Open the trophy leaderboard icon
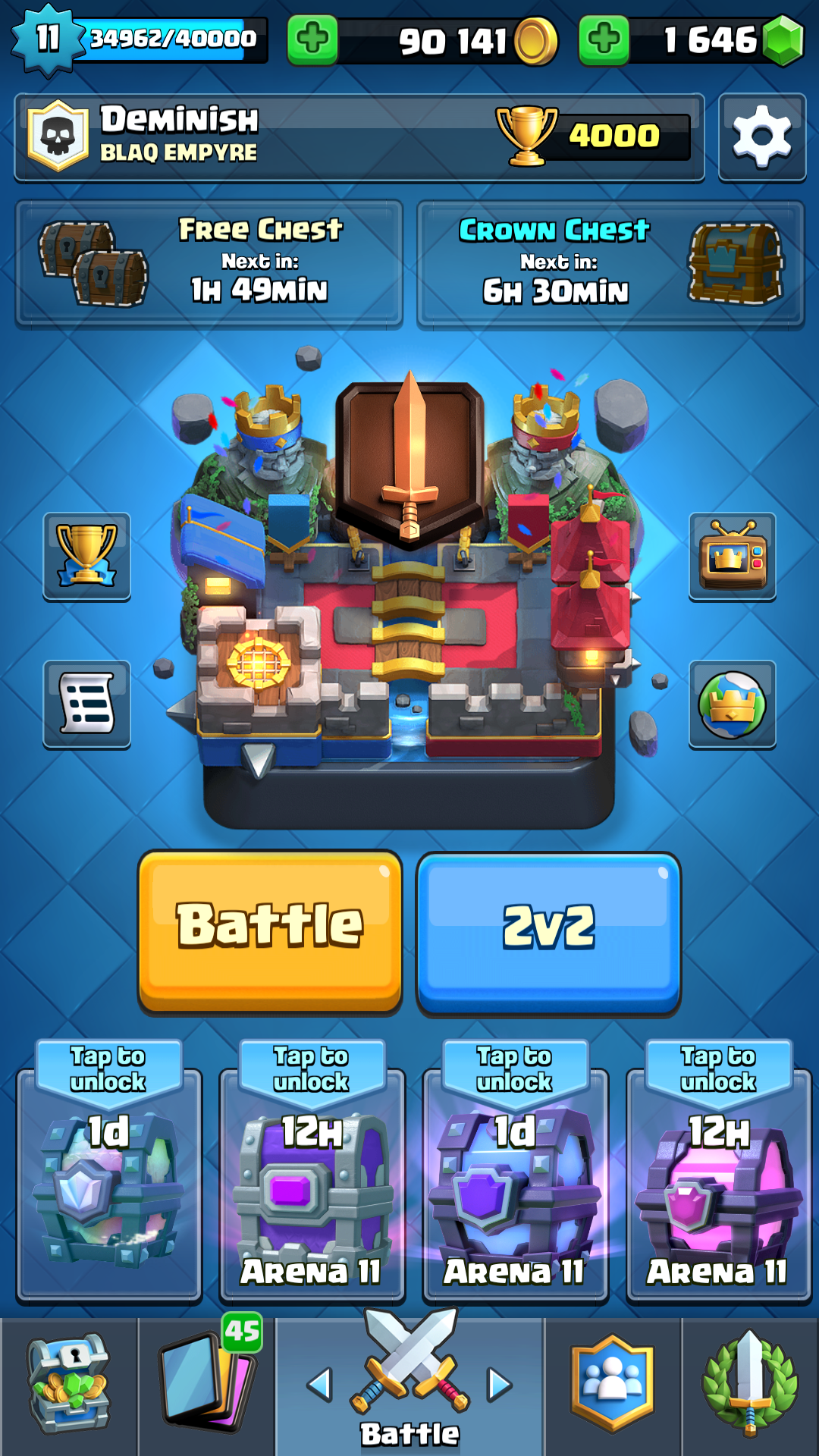Image resolution: width=819 pixels, height=1456 pixels. click(x=86, y=557)
